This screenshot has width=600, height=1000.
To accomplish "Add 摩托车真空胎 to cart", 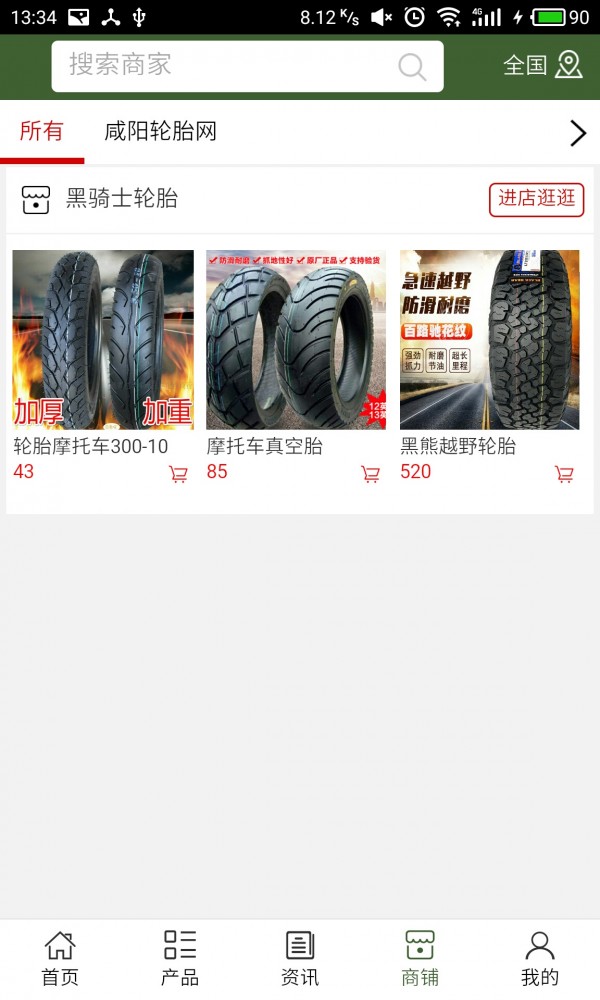I will coord(371,474).
